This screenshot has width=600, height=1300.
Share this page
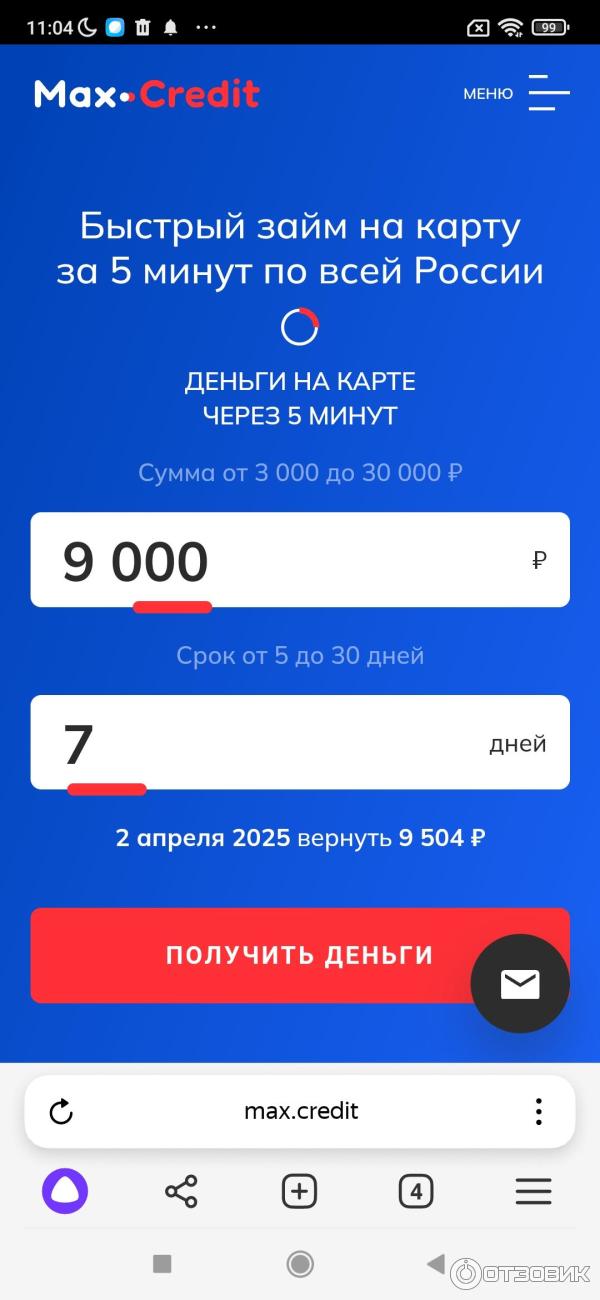pos(181,1191)
